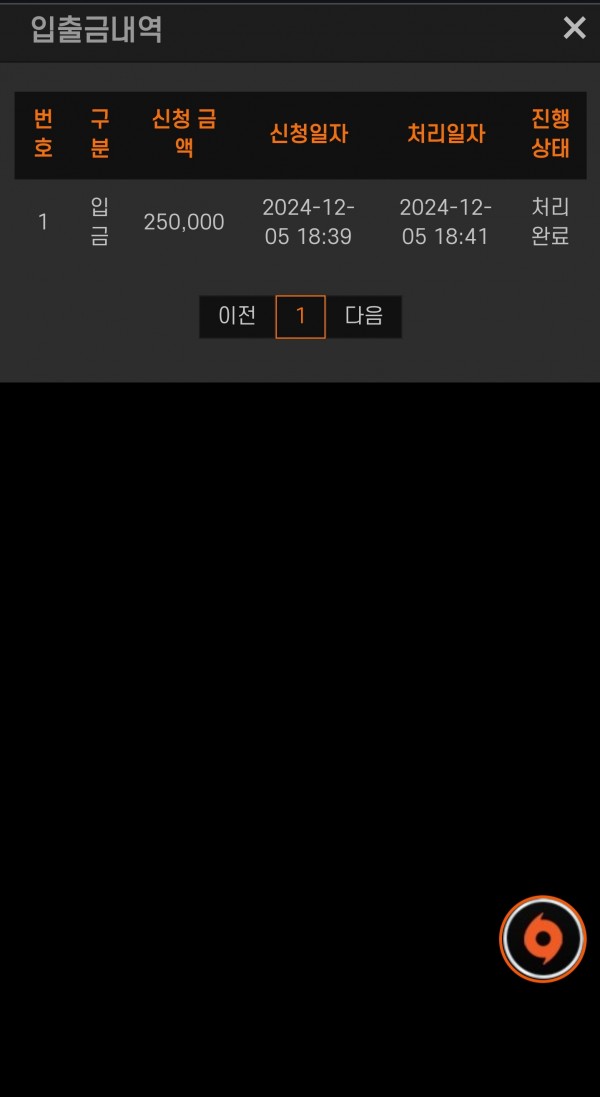Close the 입출금내역 dialog
Screen dimensions: 600x1097
[x=574, y=28]
